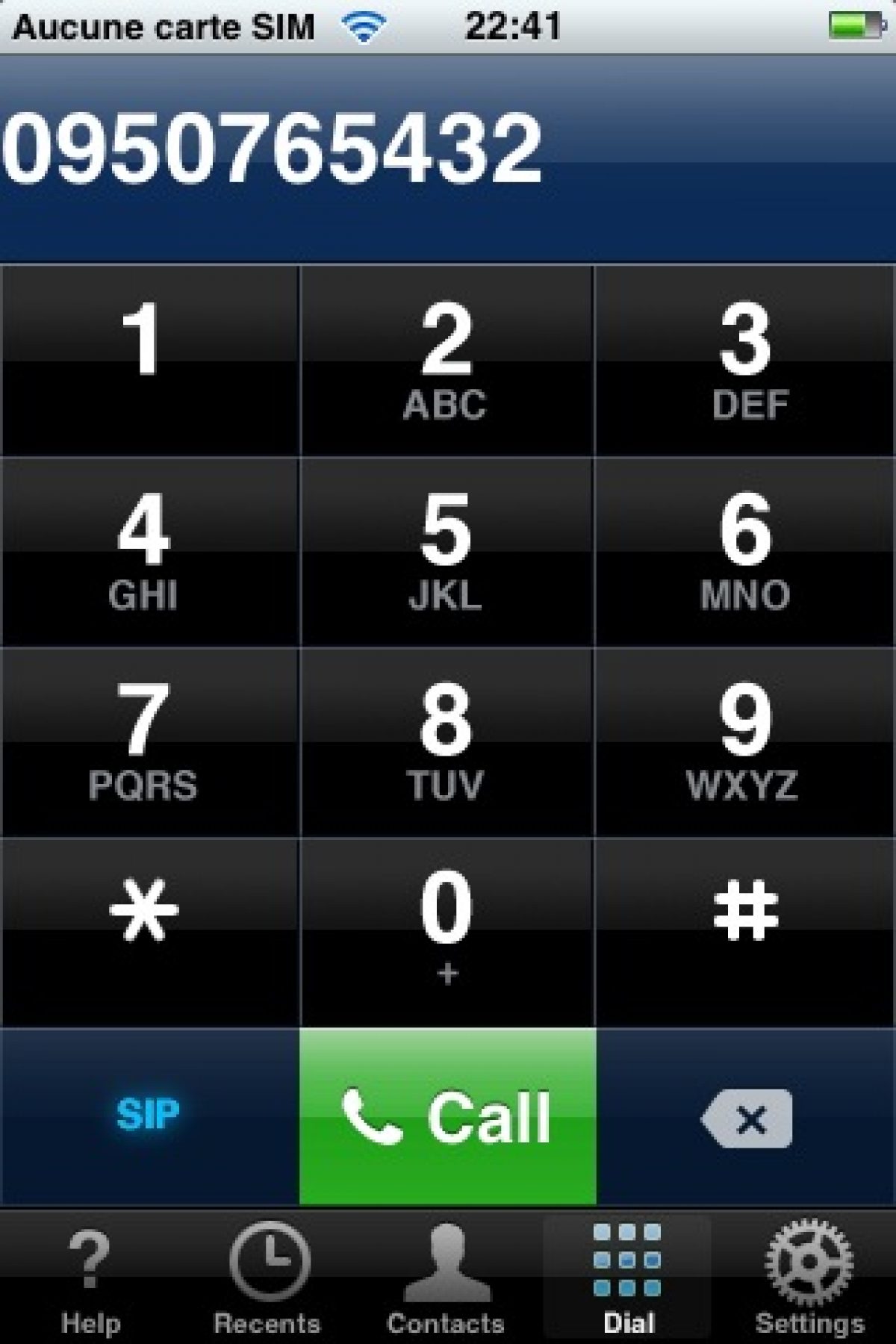The width and height of the screenshot is (896, 1344).
Task: Go to the Contacts tab
Action: [447, 1278]
